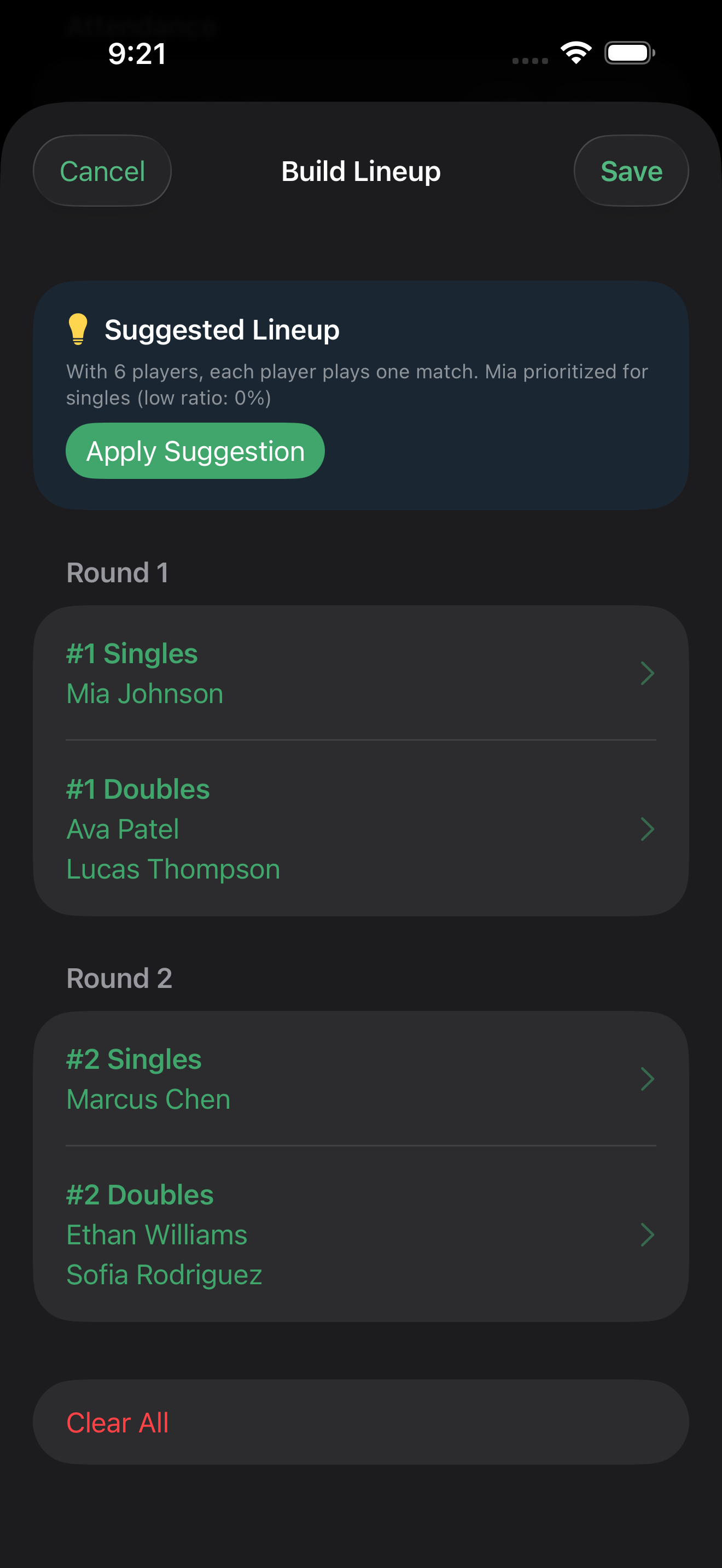Select Lucas Thompson in #1 Doubles
The image size is (722, 1568).
(x=172, y=869)
